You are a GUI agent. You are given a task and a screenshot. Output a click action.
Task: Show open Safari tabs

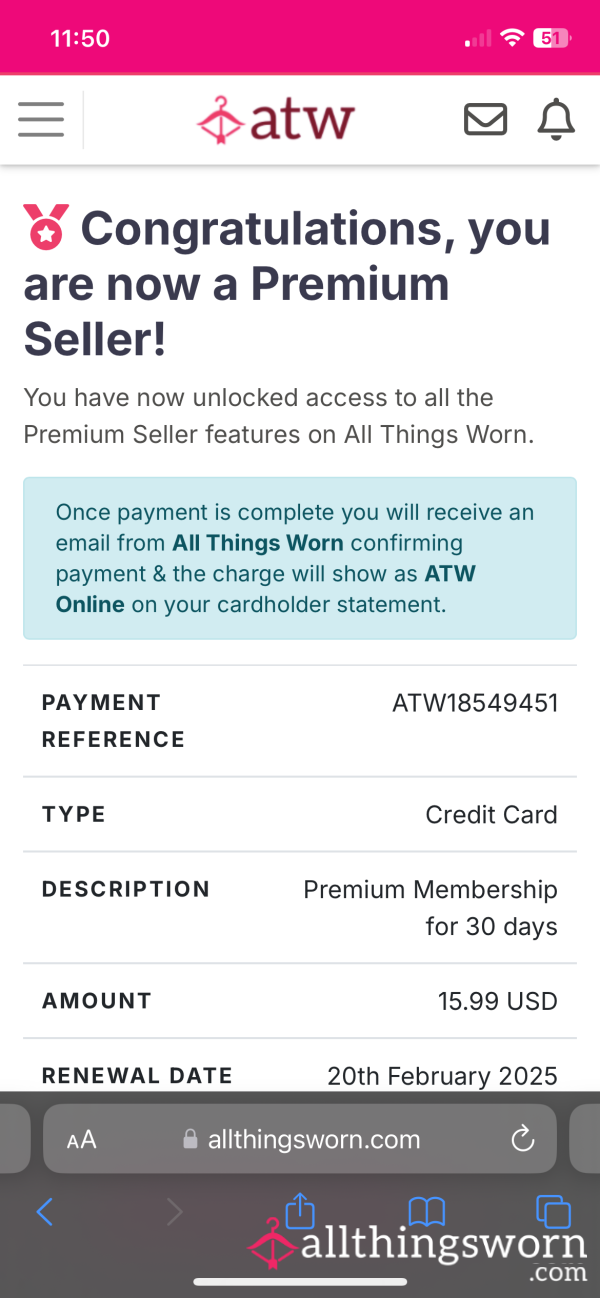click(x=553, y=1212)
